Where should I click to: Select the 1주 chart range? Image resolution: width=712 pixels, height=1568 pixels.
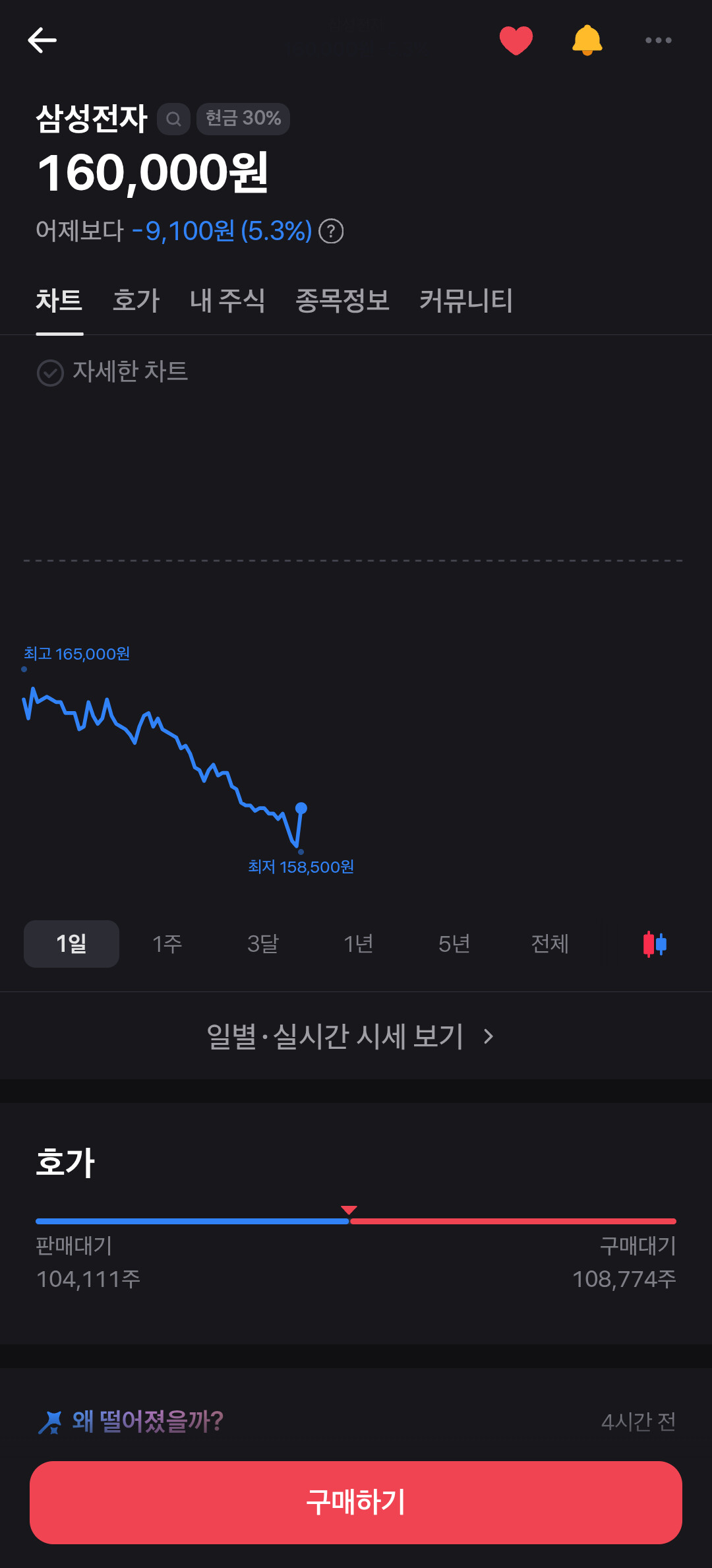(x=167, y=944)
